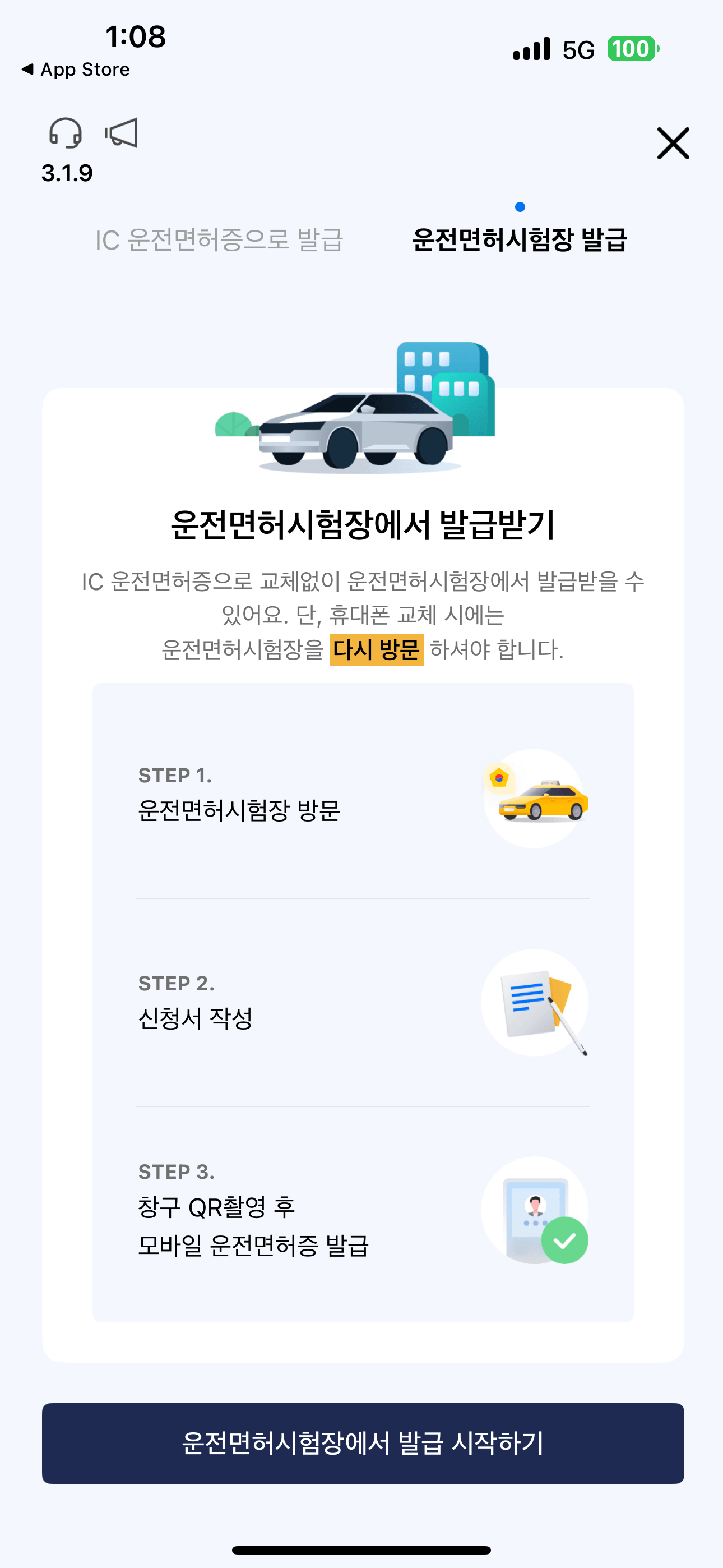
Task: Tap the blue page indicator dot above the tabs
Action: [520, 207]
